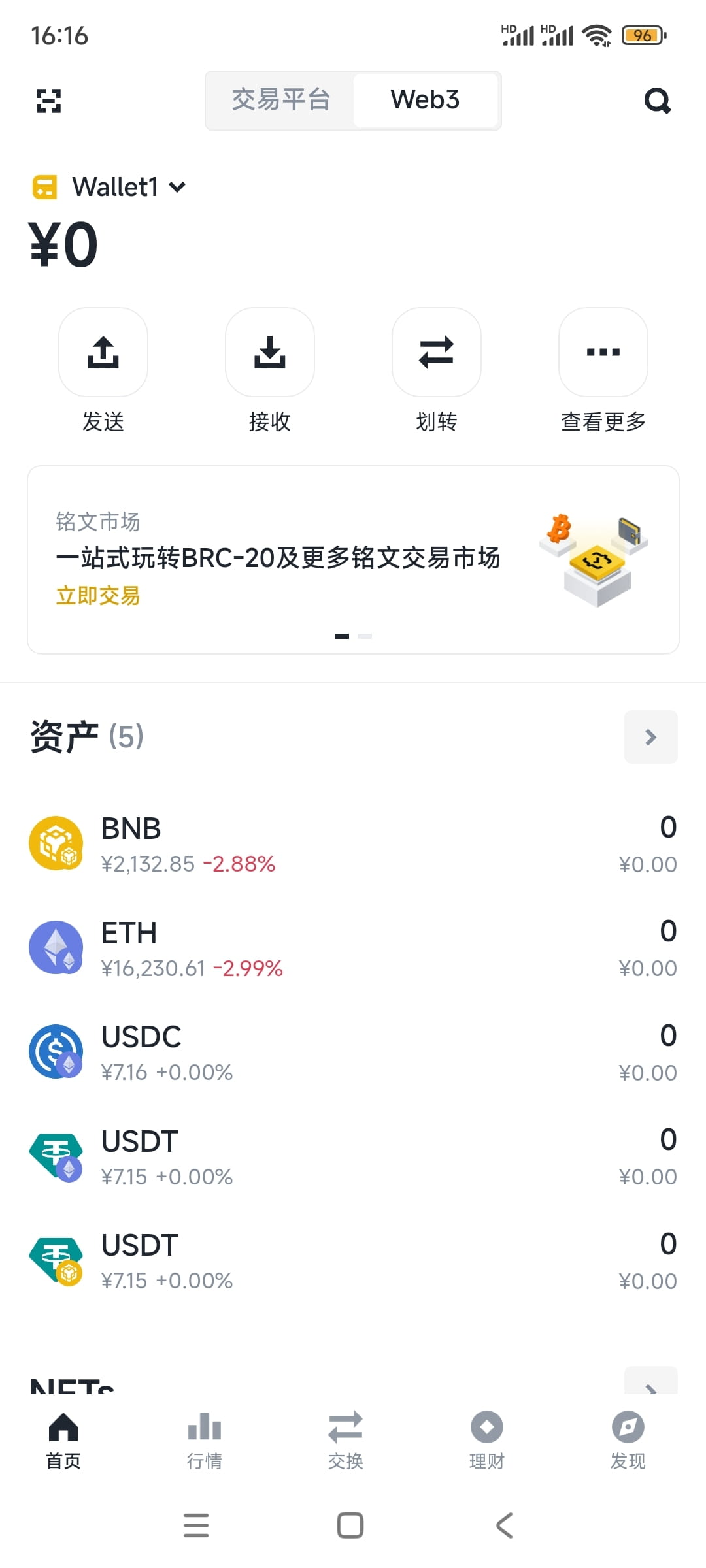The height and width of the screenshot is (1568, 706).
Task: Open the 行情 markets chart icon
Action: (205, 1428)
